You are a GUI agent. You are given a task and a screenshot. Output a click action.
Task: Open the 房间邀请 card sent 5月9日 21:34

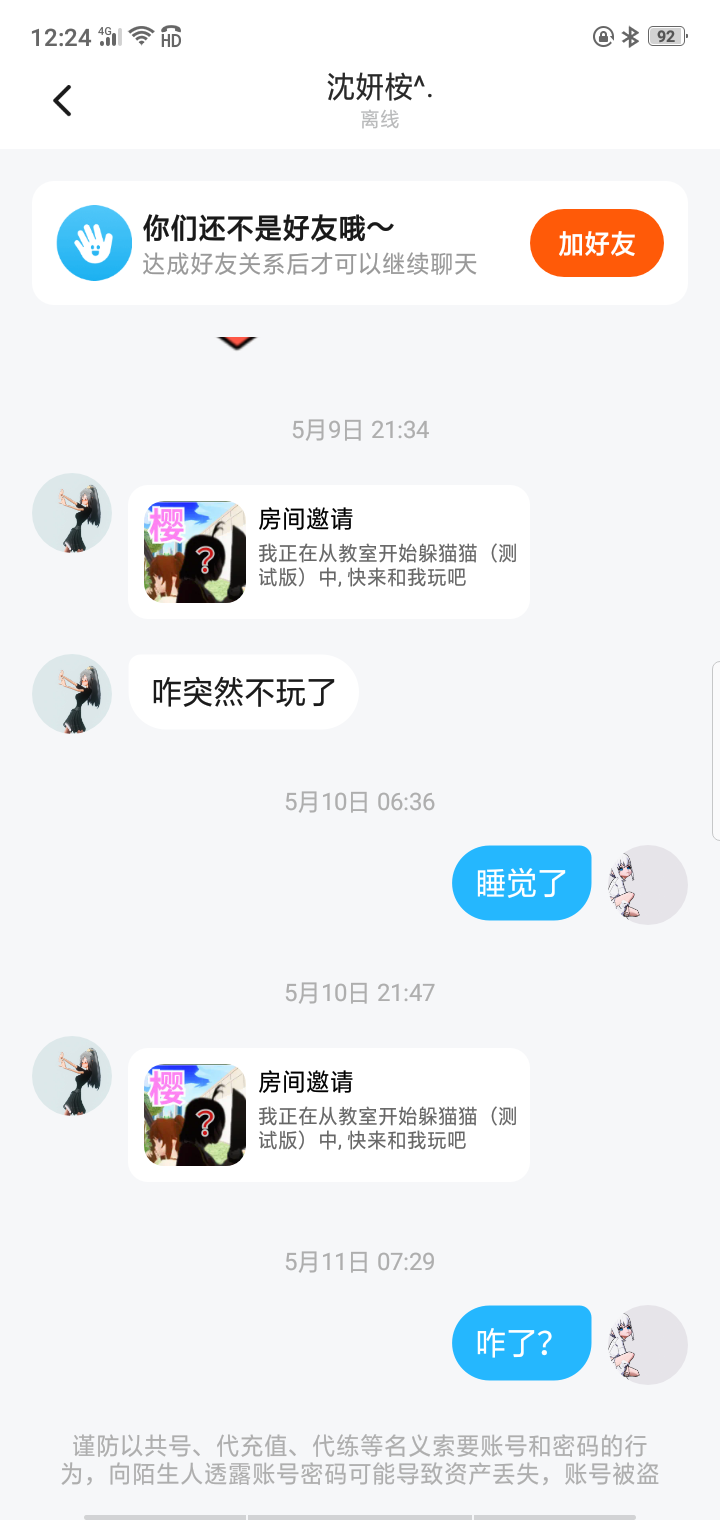click(329, 552)
